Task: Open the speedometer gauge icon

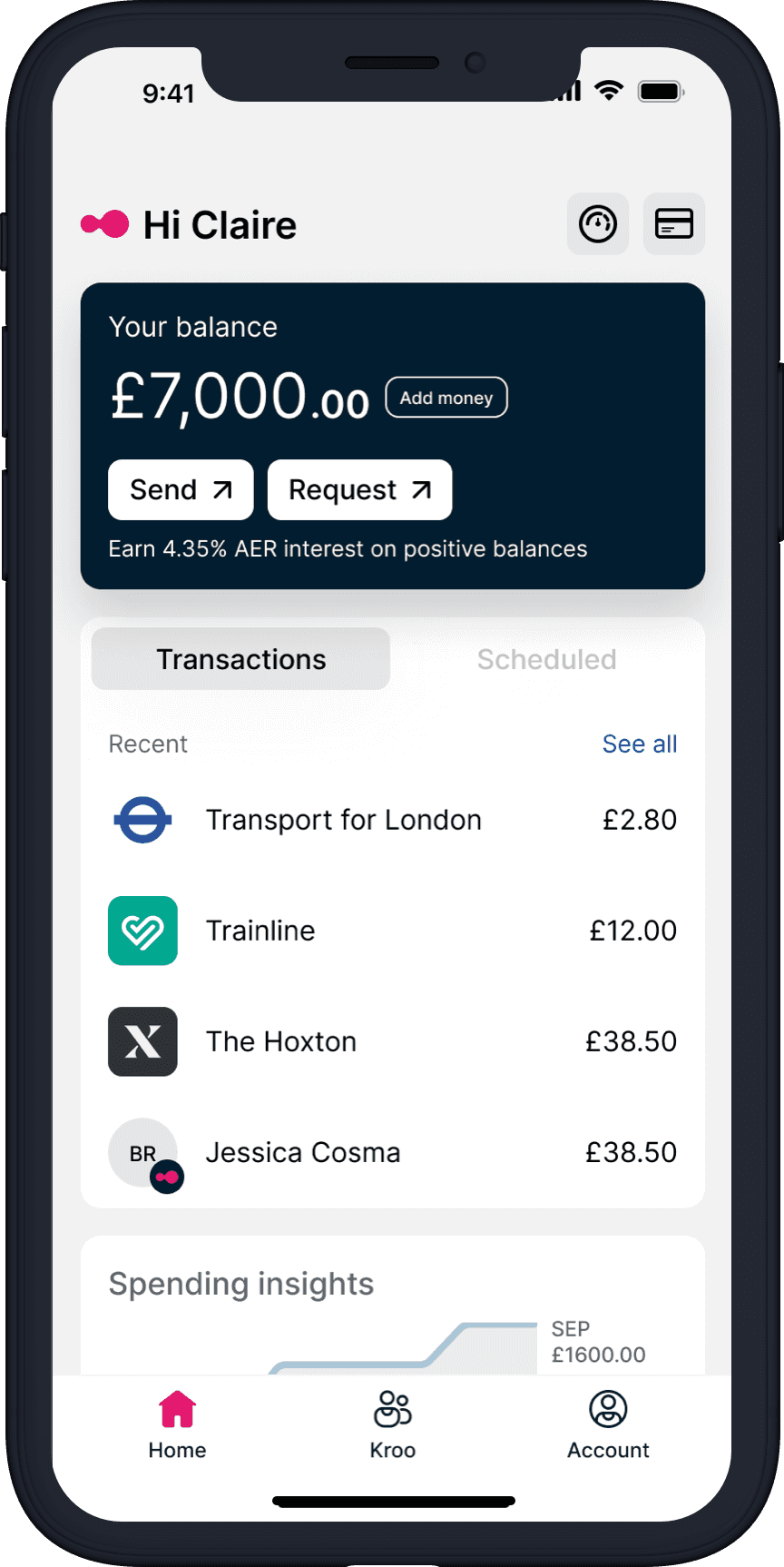Action: 598,224
